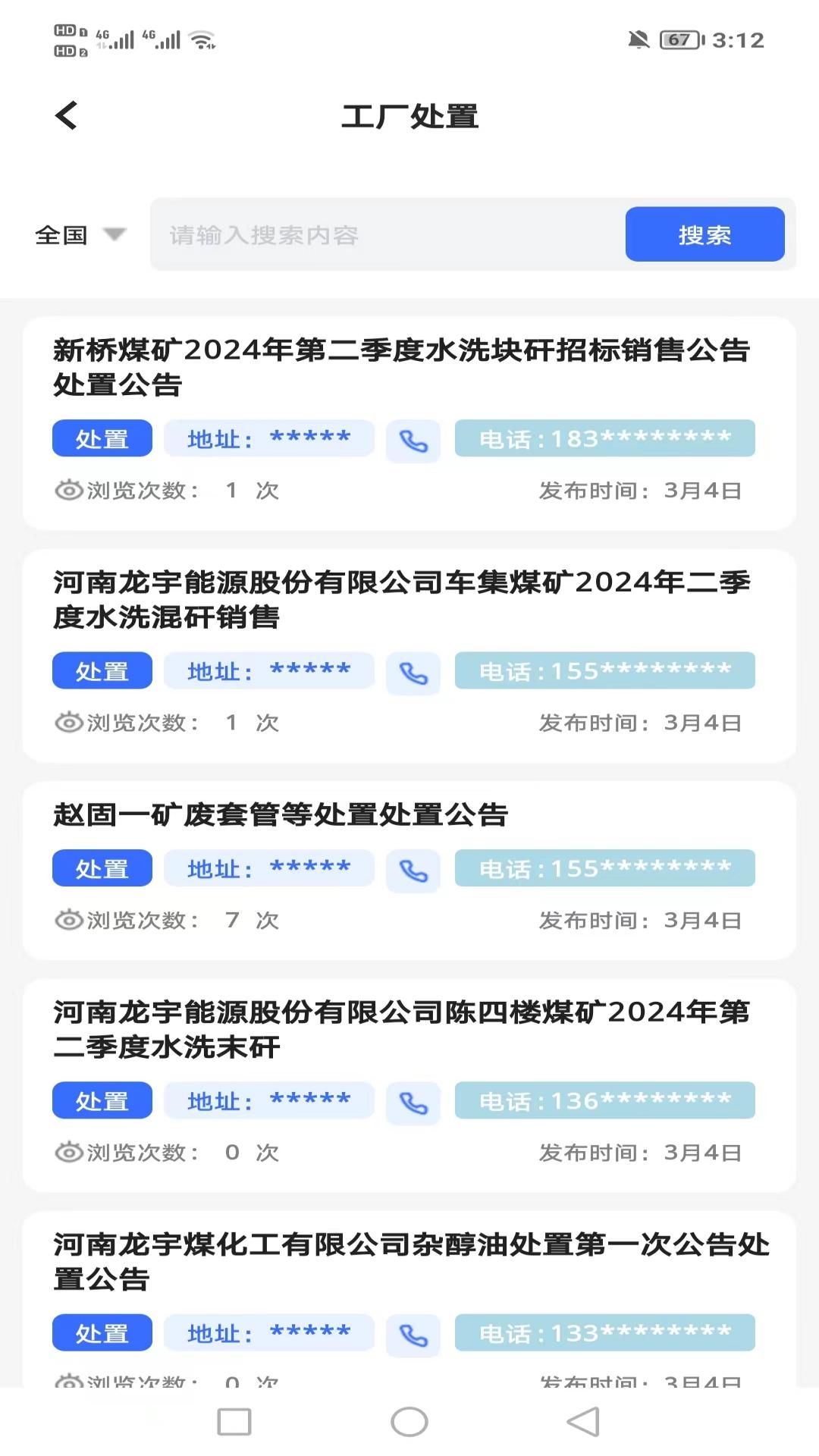Dial the contact for 赵固一矿 listing

[x=413, y=871]
